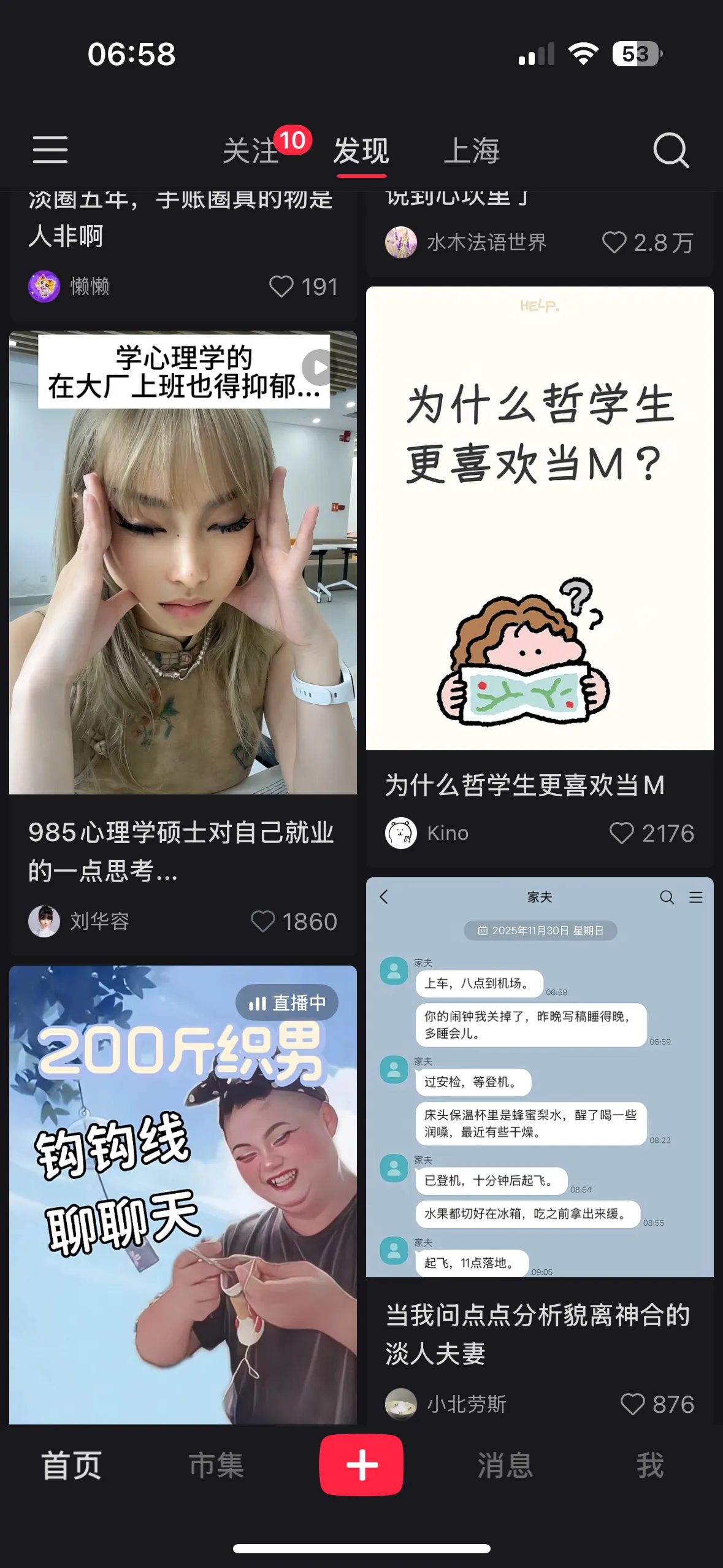The image size is (723, 1568).
Task: Open Kino's profile avatar
Action: (401, 833)
